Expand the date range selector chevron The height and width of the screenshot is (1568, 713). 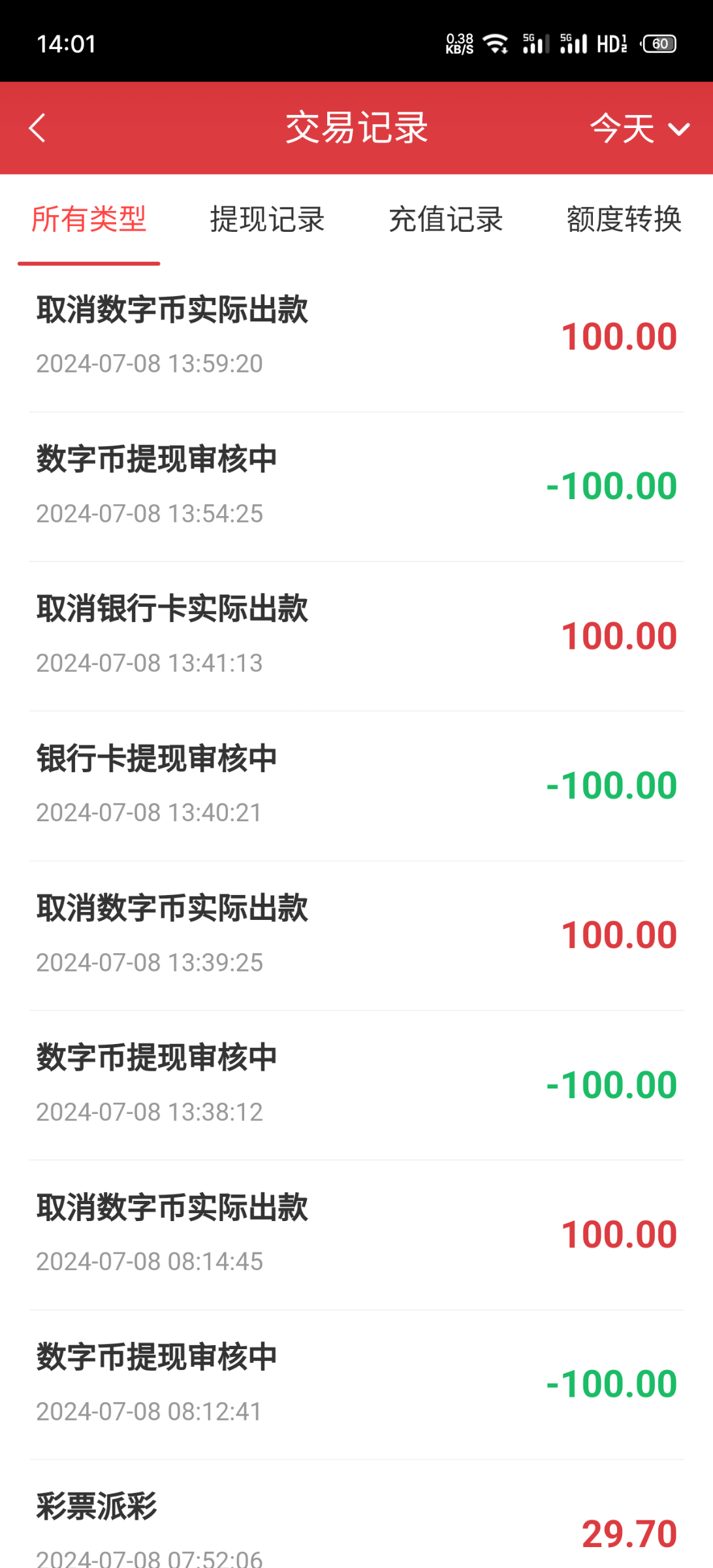click(x=677, y=131)
